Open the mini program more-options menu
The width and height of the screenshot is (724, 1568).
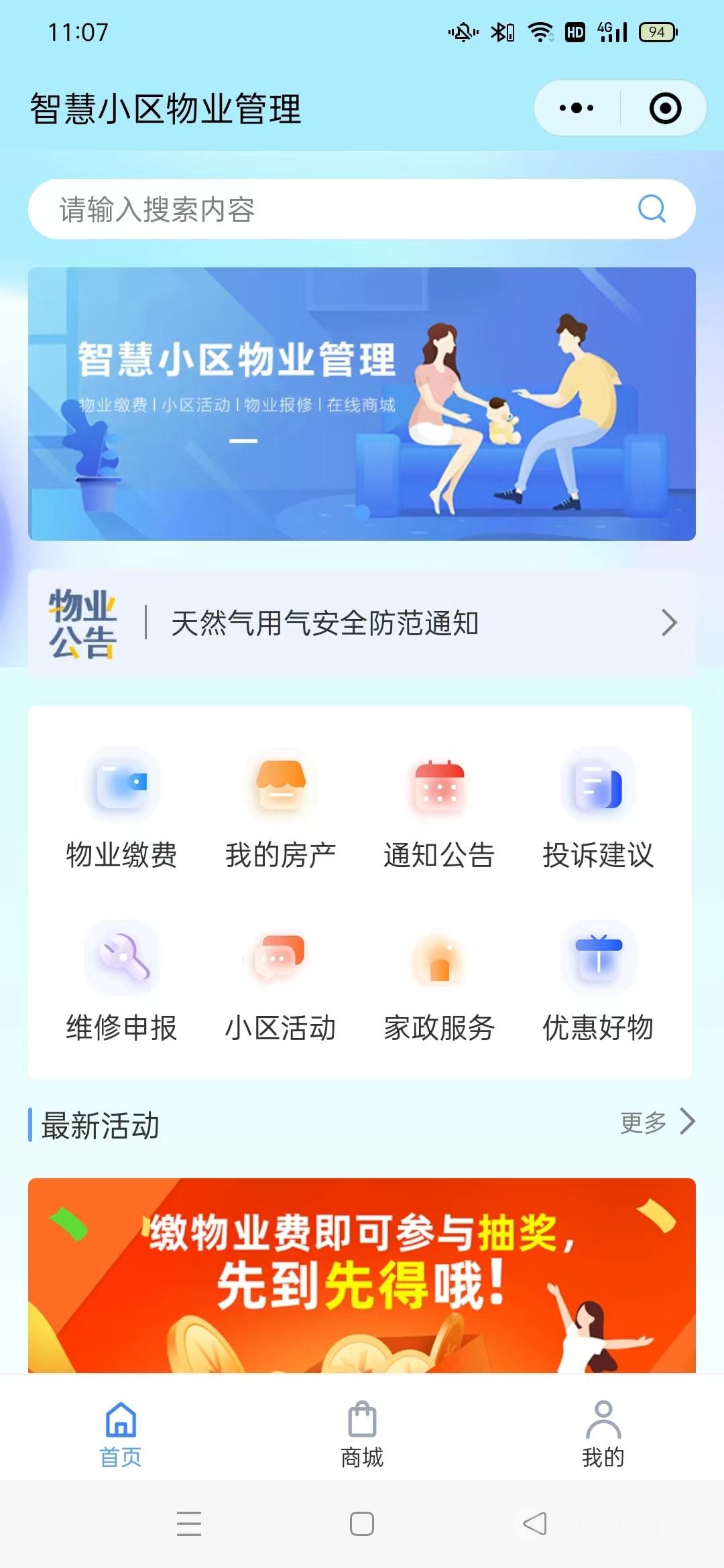pos(577,108)
